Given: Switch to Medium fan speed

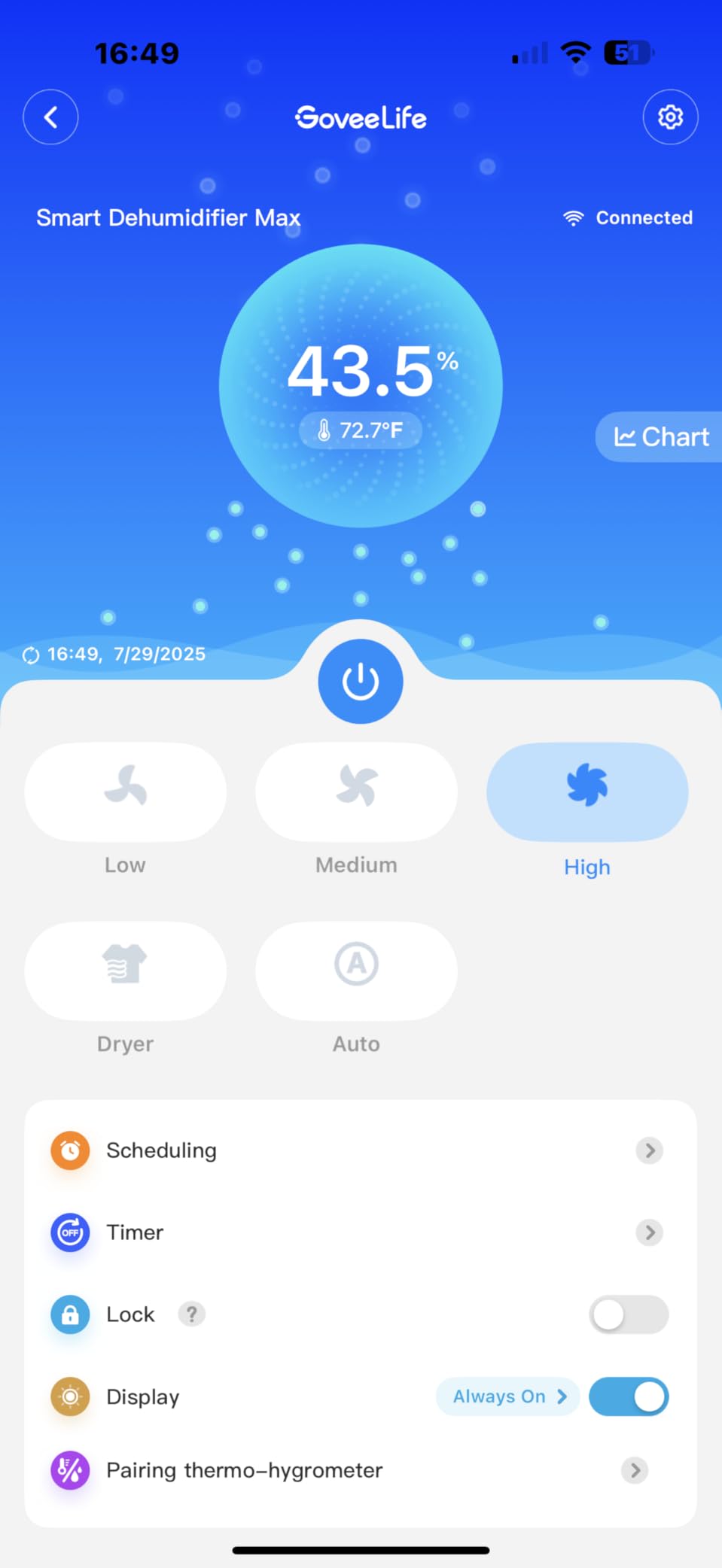Looking at the screenshot, I should pyautogui.click(x=356, y=792).
